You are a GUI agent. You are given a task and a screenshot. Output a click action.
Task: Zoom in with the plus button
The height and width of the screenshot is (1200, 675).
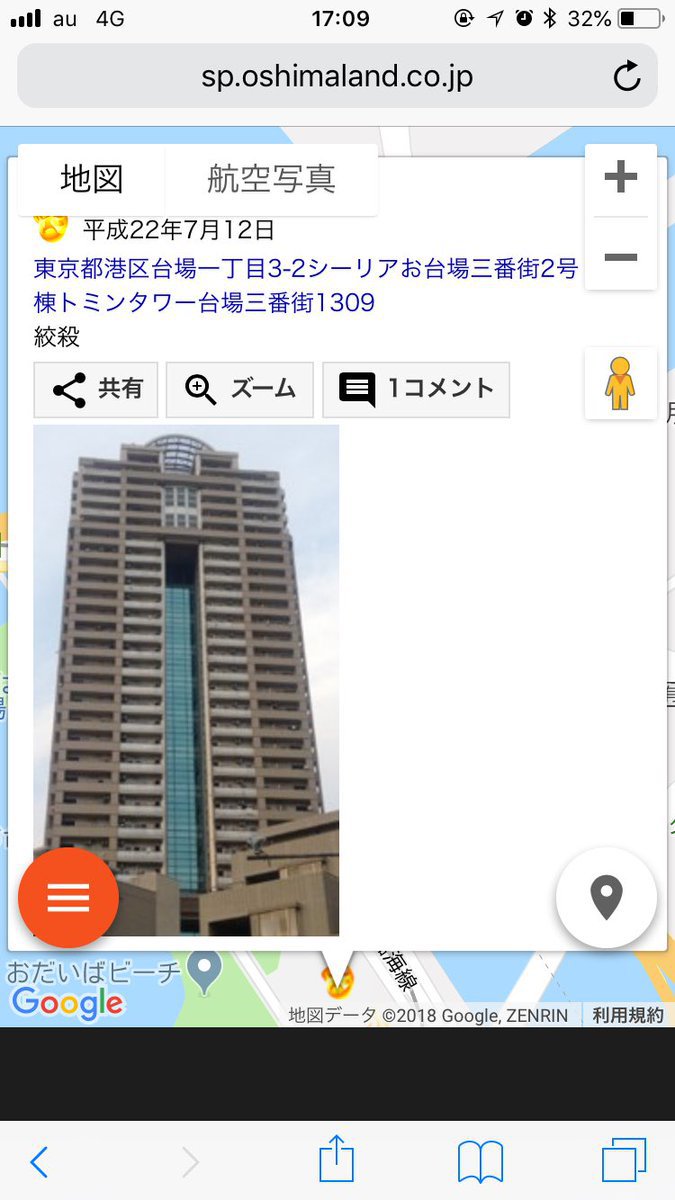coord(621,179)
